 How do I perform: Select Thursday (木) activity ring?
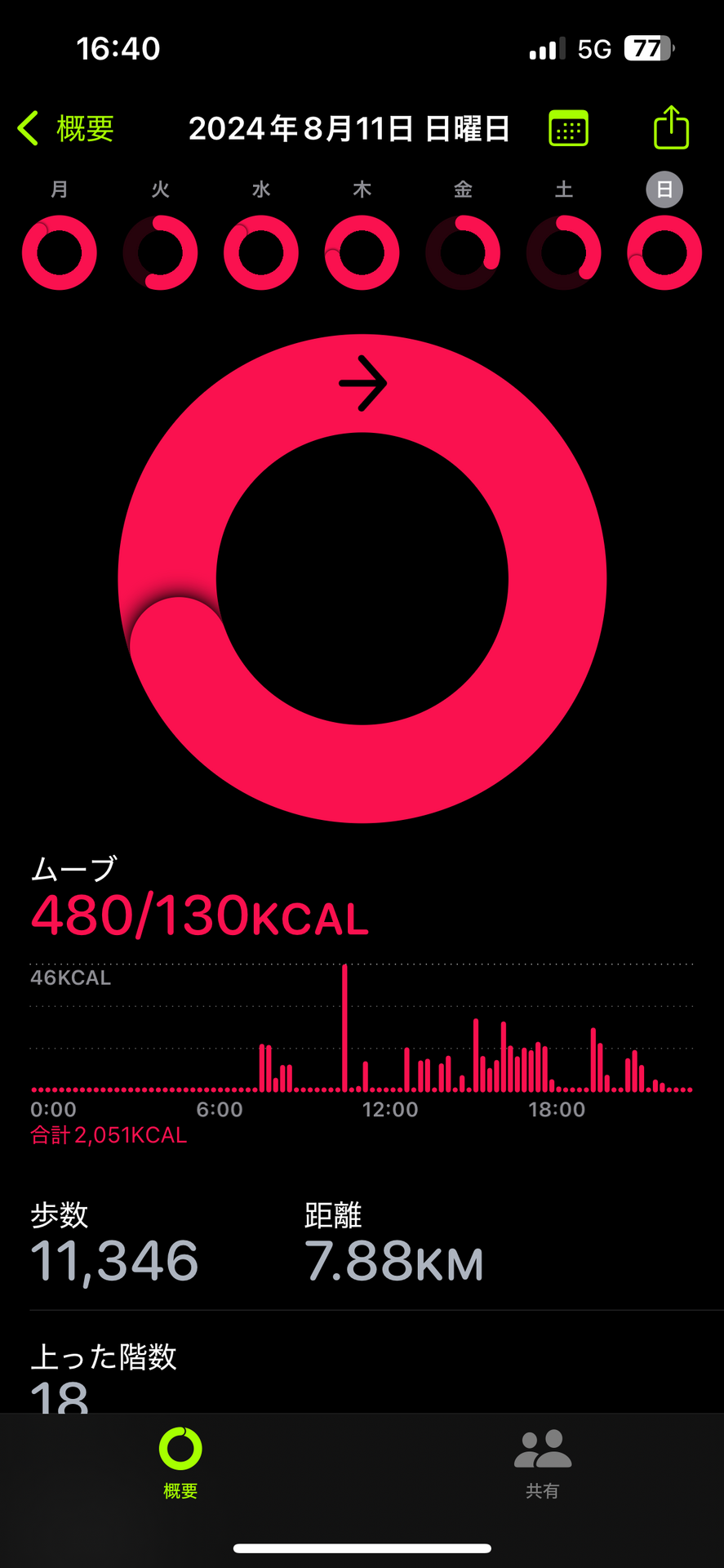[362, 252]
